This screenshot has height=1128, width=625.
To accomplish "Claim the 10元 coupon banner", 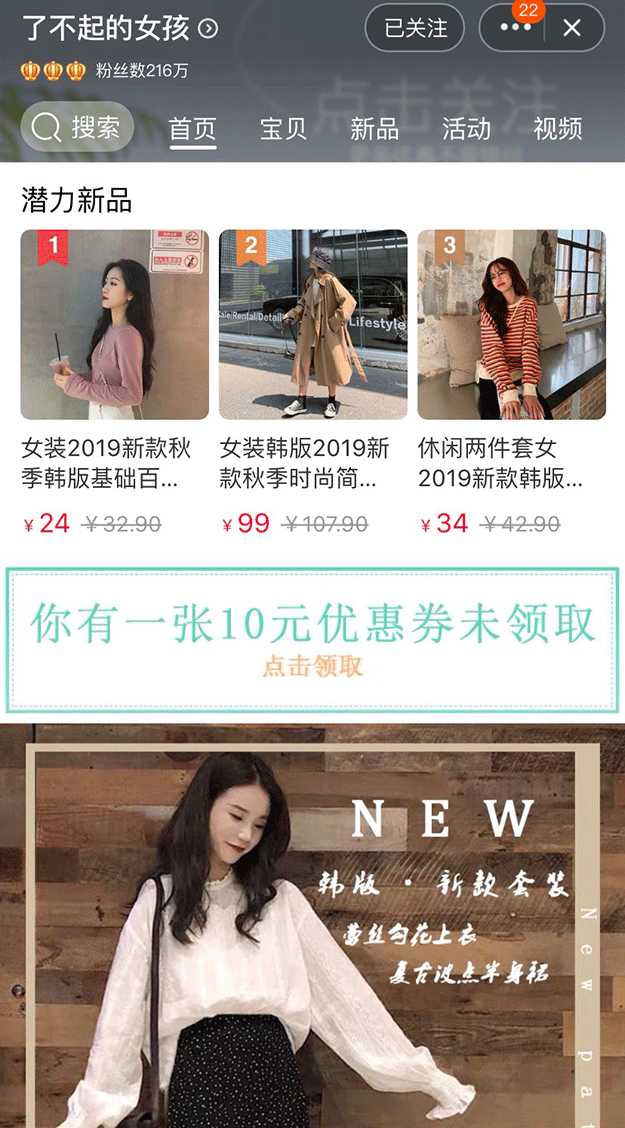I will 312,640.
